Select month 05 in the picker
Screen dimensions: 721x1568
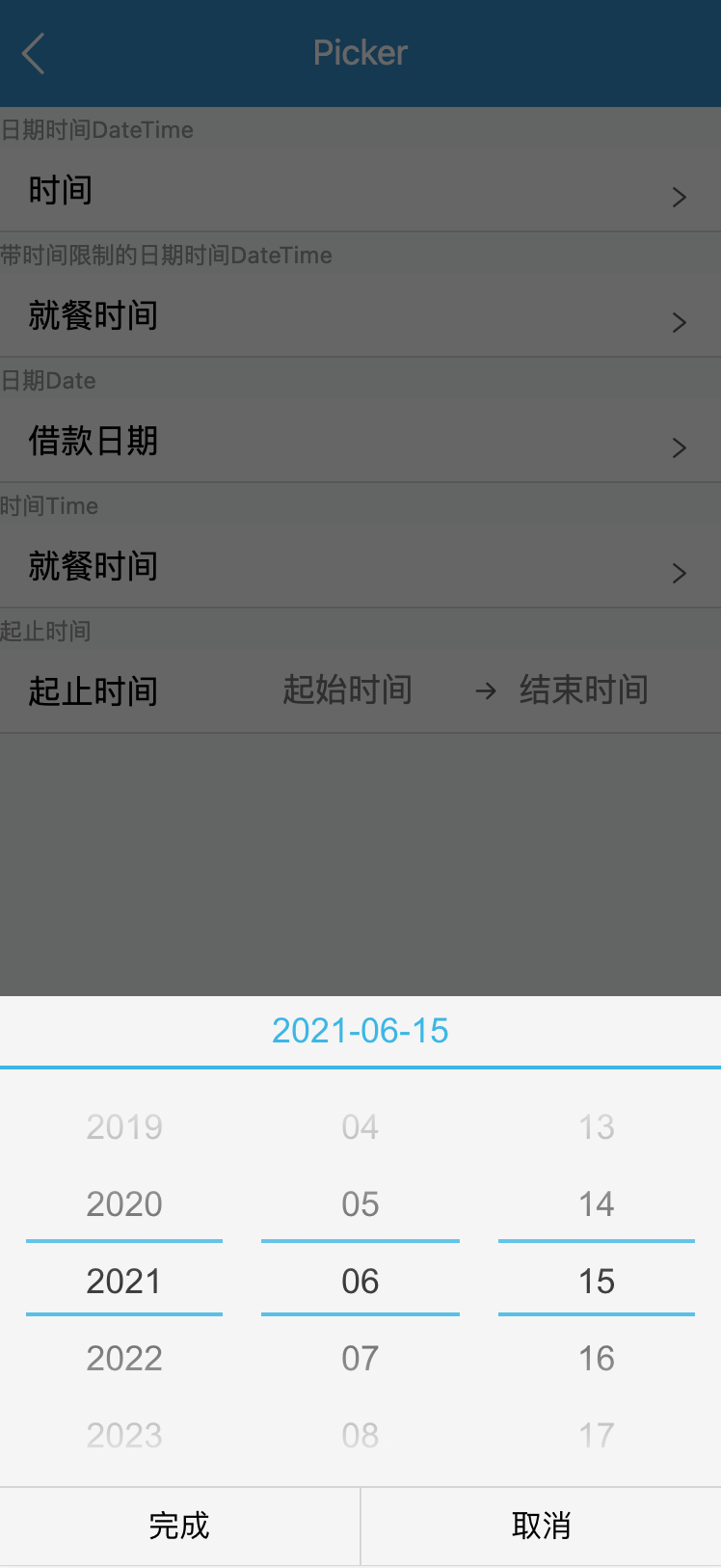tap(360, 1203)
